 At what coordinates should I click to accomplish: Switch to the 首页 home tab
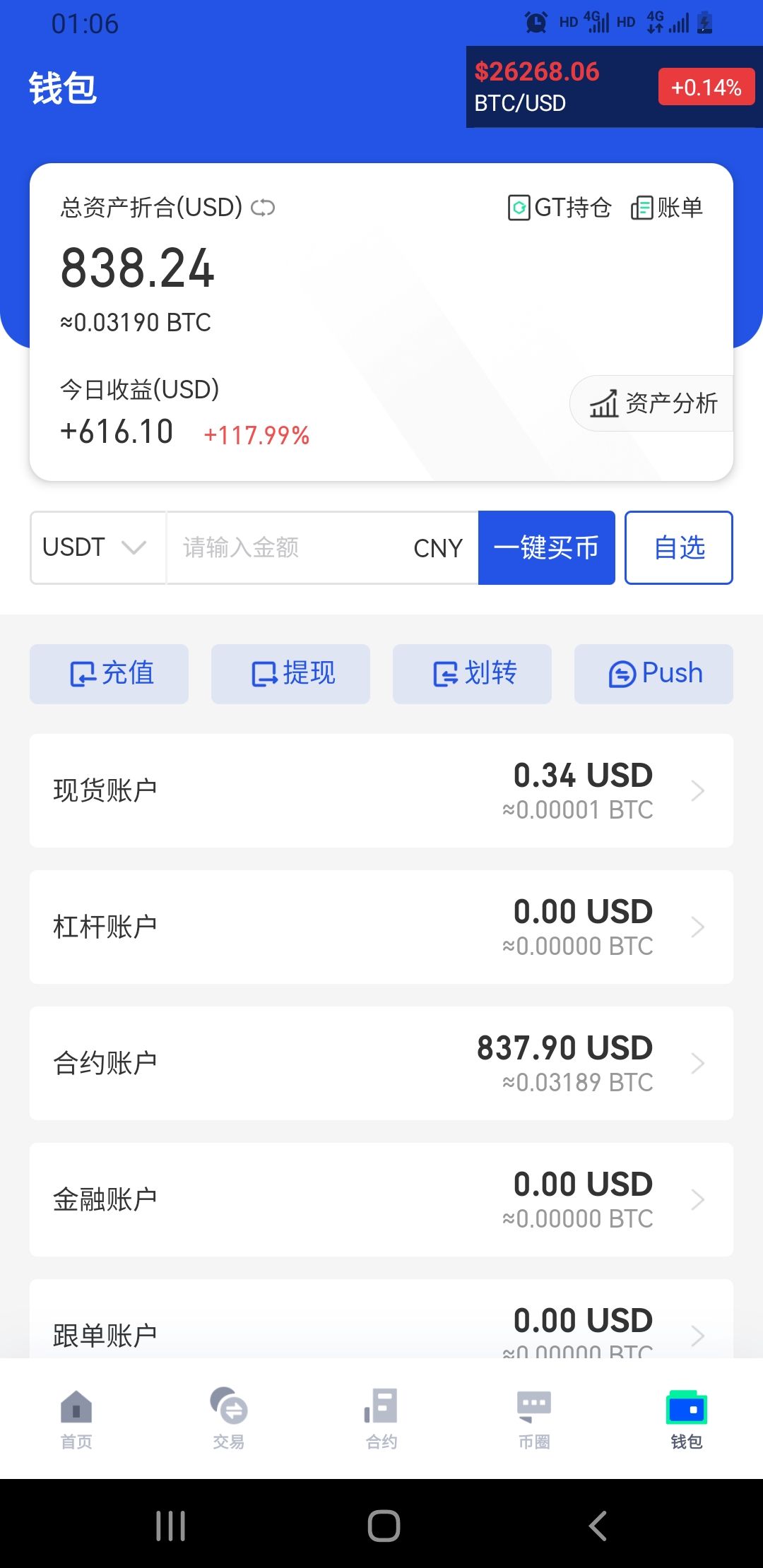(76, 1419)
